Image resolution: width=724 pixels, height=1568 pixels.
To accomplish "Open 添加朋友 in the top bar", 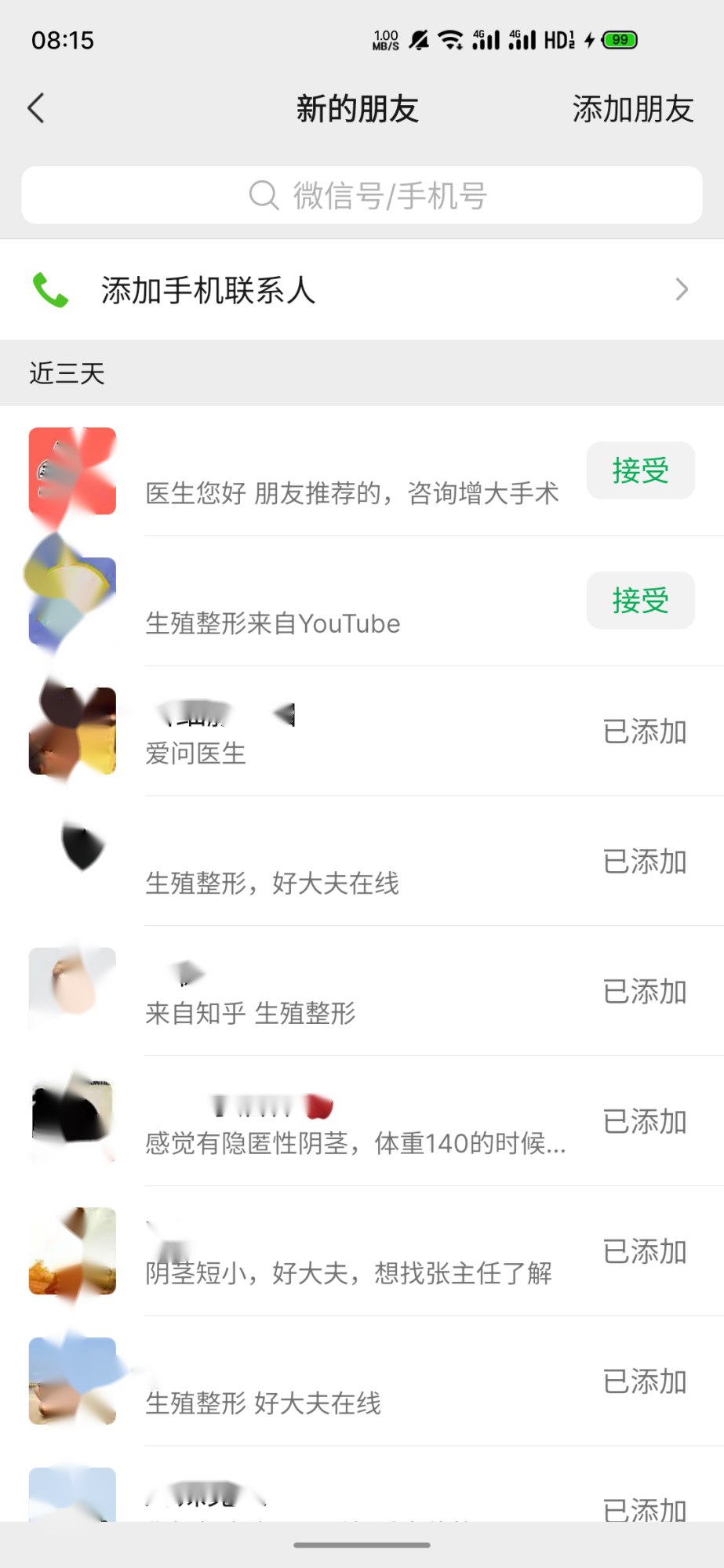I will 632,109.
